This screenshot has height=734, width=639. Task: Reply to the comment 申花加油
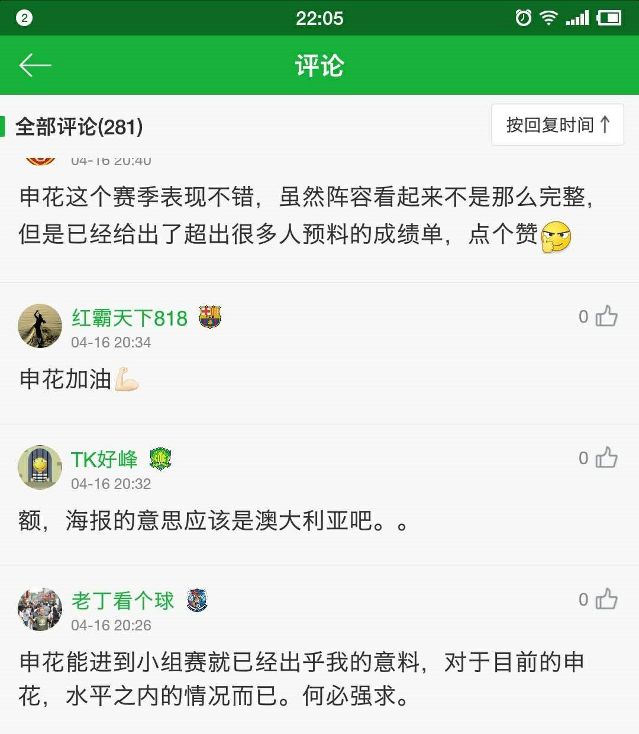78,381
